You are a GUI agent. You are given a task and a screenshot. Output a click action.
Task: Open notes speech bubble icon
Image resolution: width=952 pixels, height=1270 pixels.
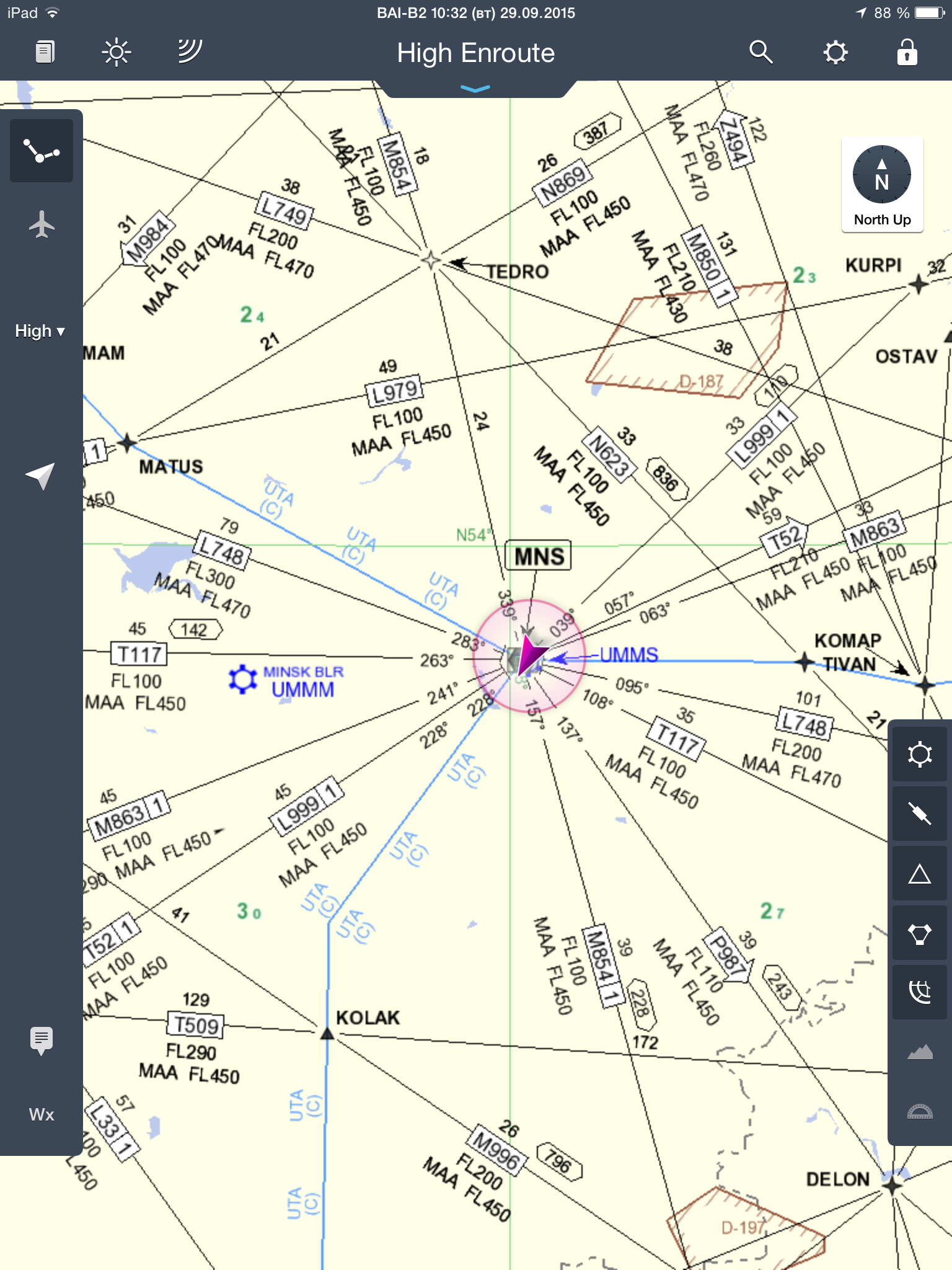tap(41, 1039)
